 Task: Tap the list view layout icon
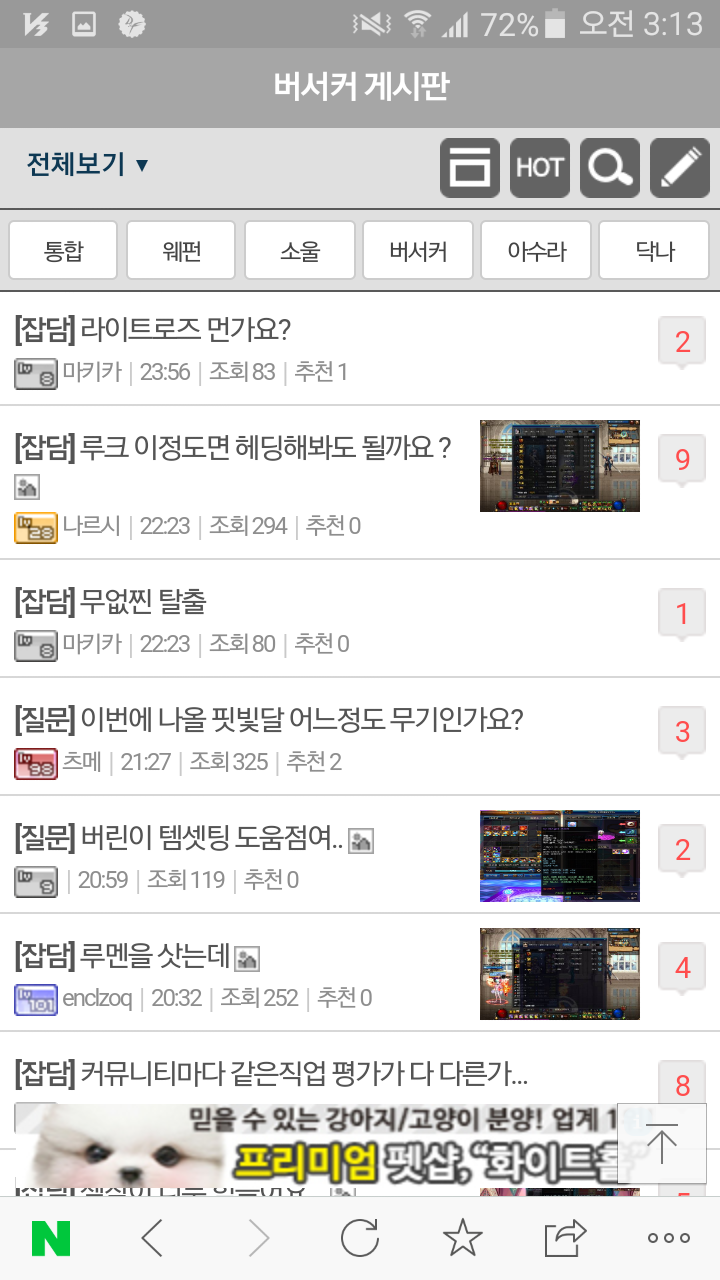470,168
